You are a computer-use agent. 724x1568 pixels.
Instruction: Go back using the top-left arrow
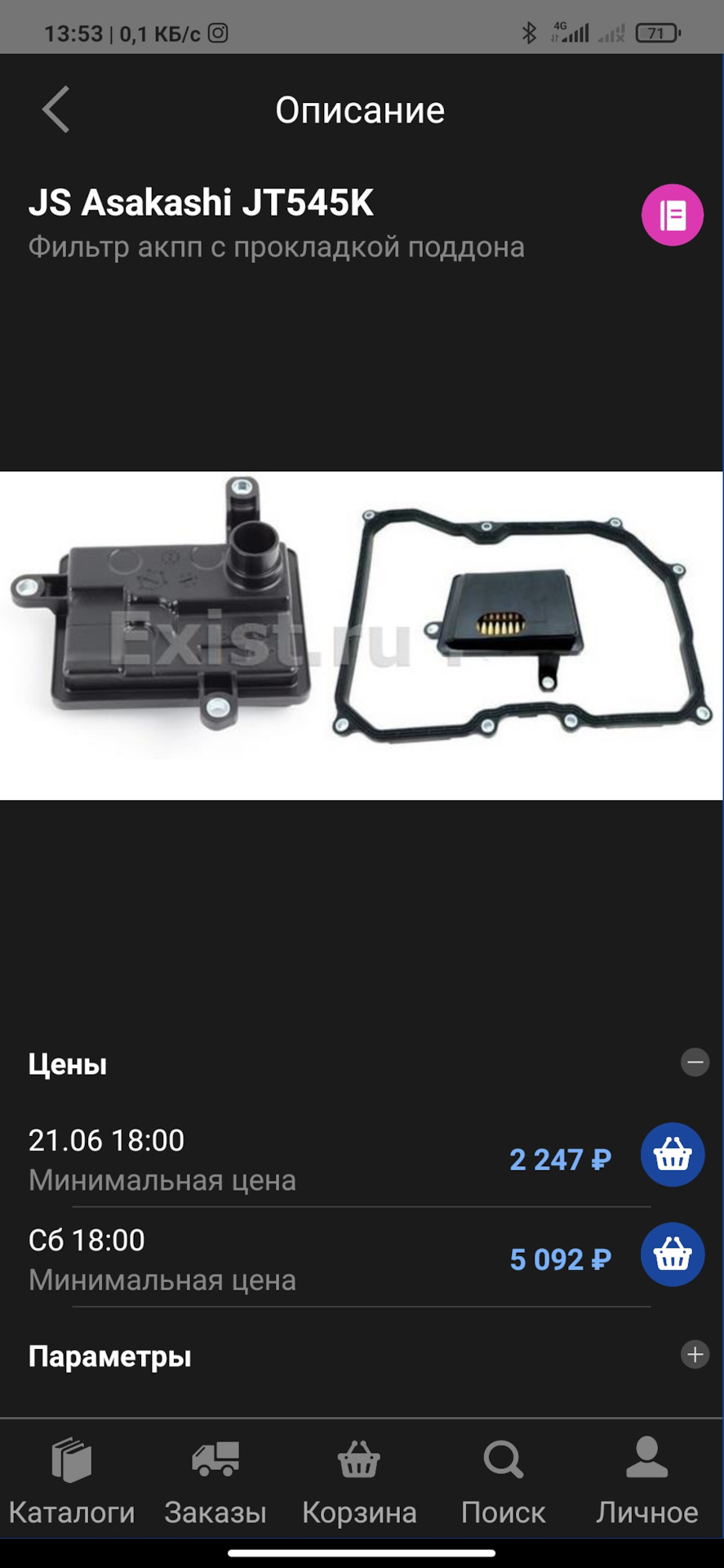(x=56, y=109)
